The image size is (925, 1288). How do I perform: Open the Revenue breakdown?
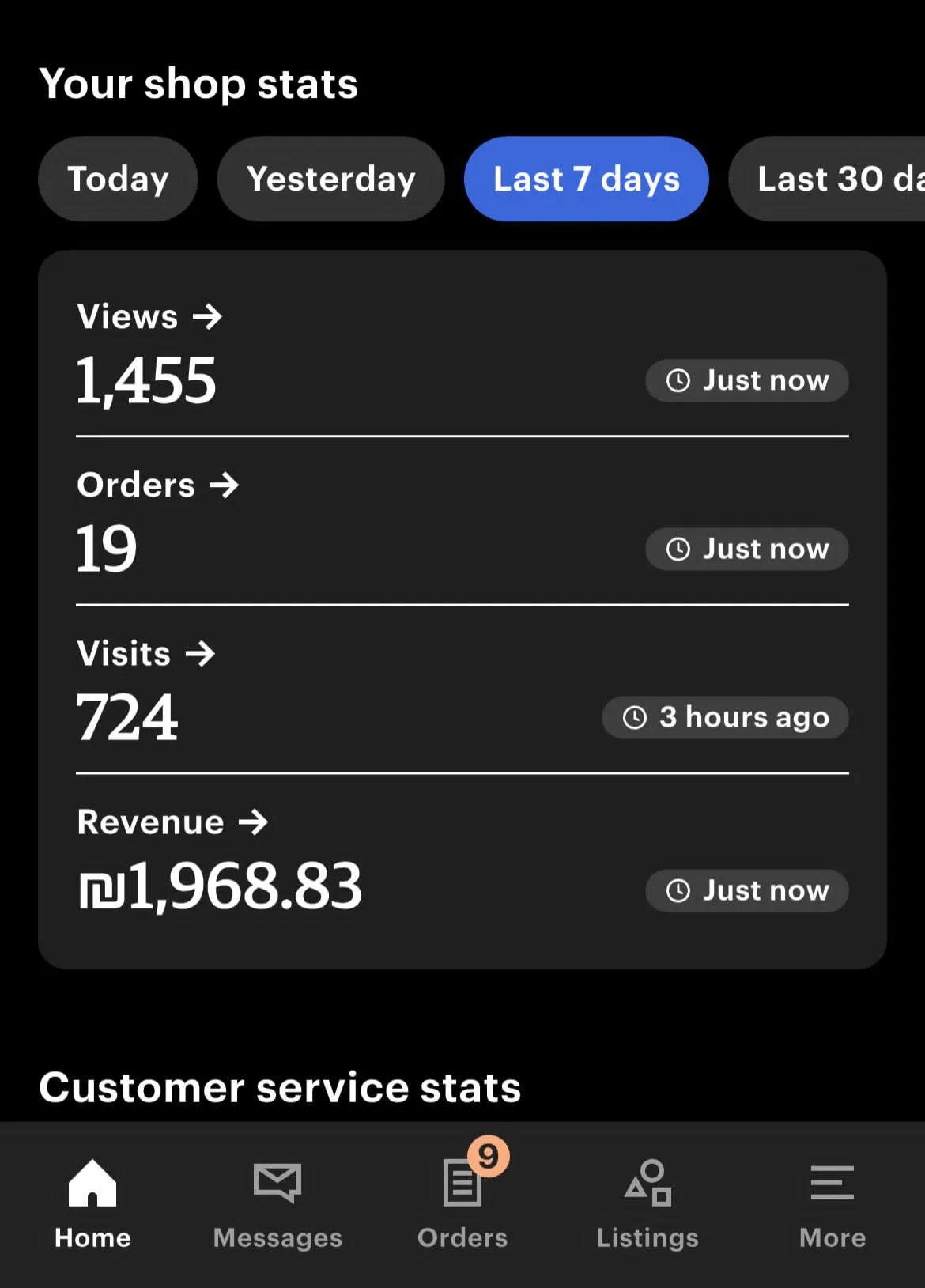[172, 822]
